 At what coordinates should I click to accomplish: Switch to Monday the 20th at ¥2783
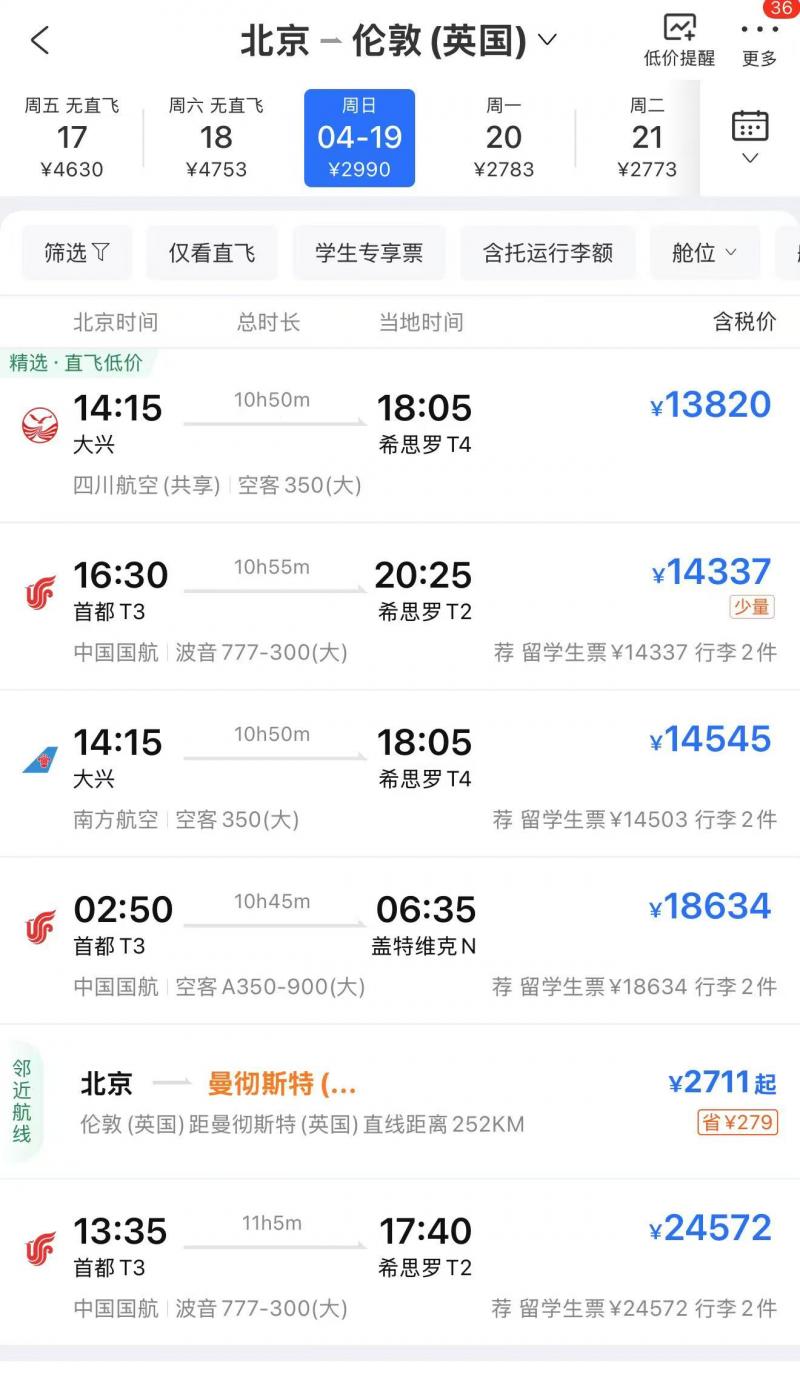[504, 138]
